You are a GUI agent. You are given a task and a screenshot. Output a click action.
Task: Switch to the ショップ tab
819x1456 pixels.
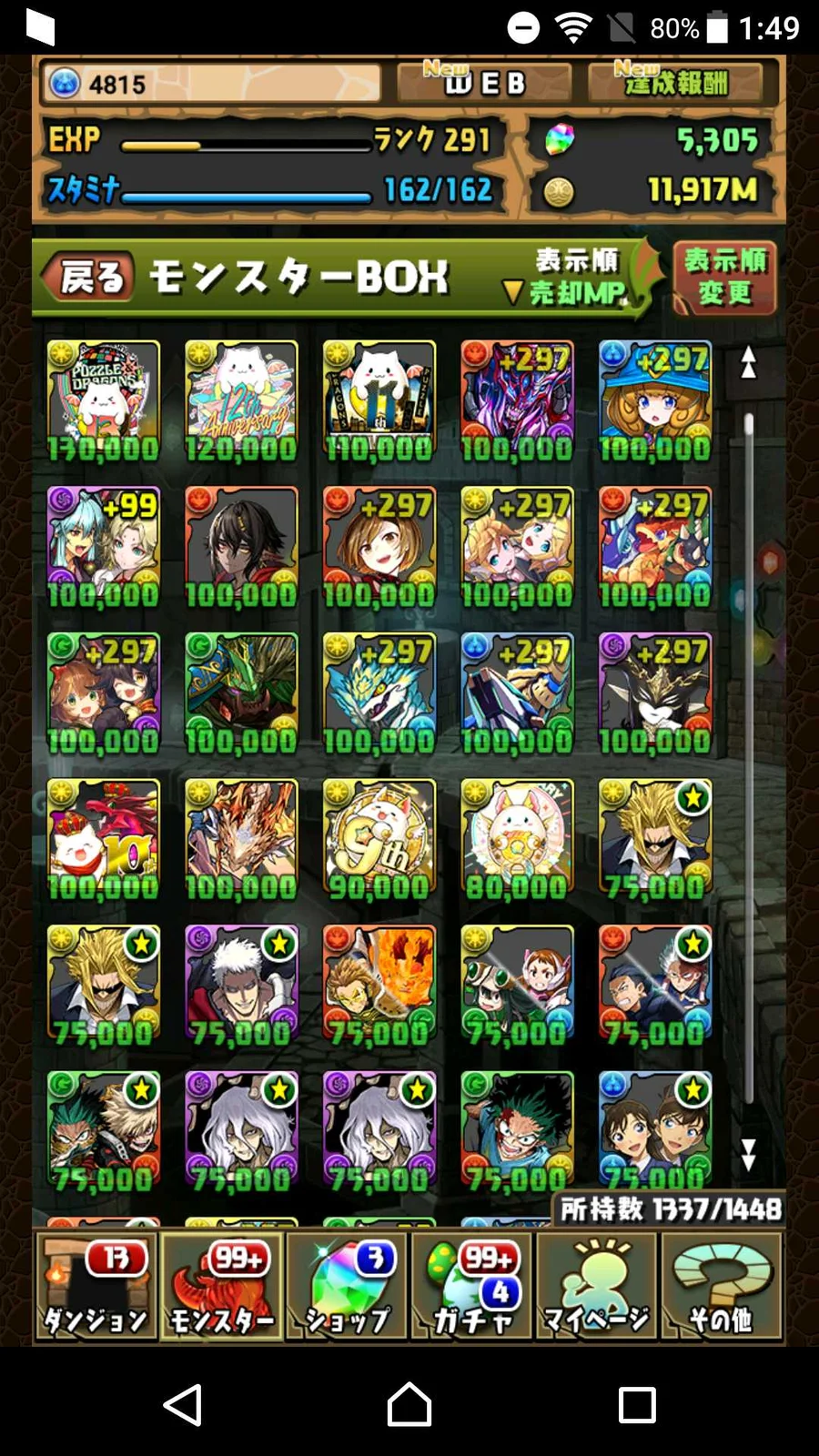(348, 1288)
